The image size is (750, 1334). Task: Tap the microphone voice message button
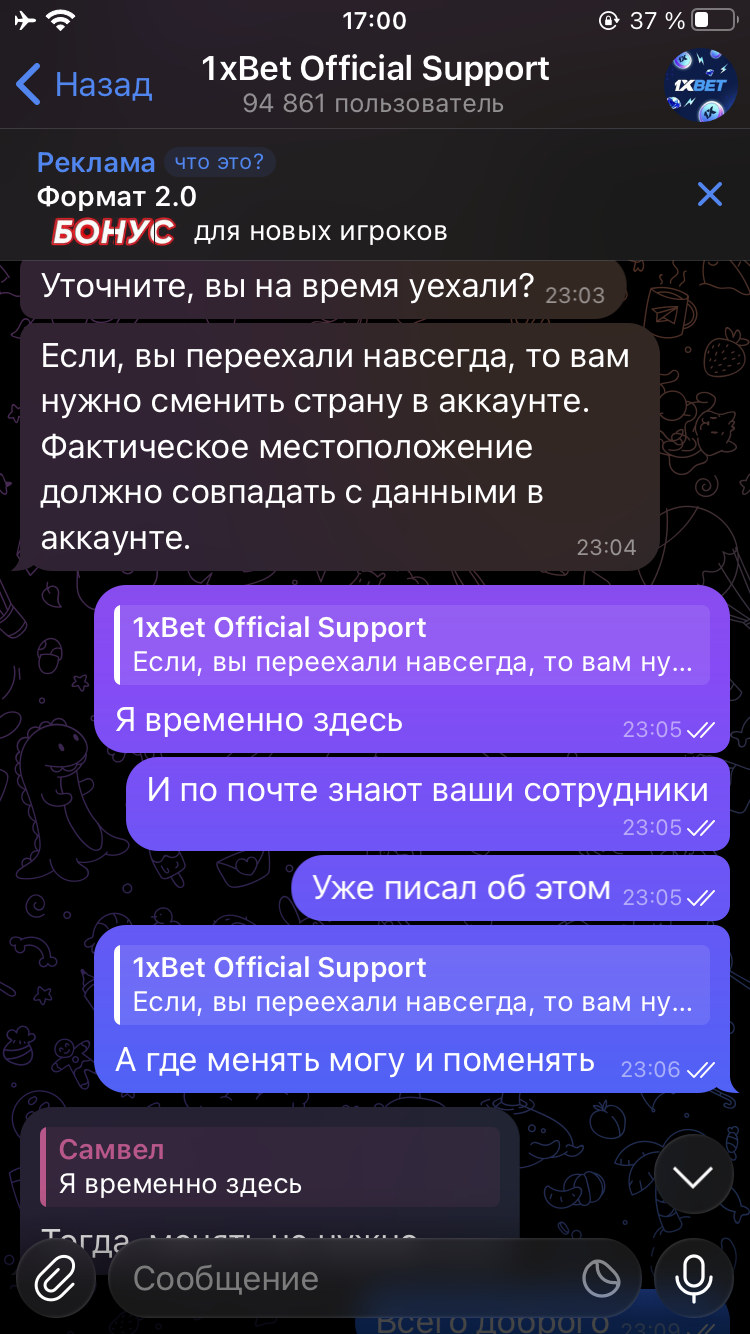(692, 1277)
